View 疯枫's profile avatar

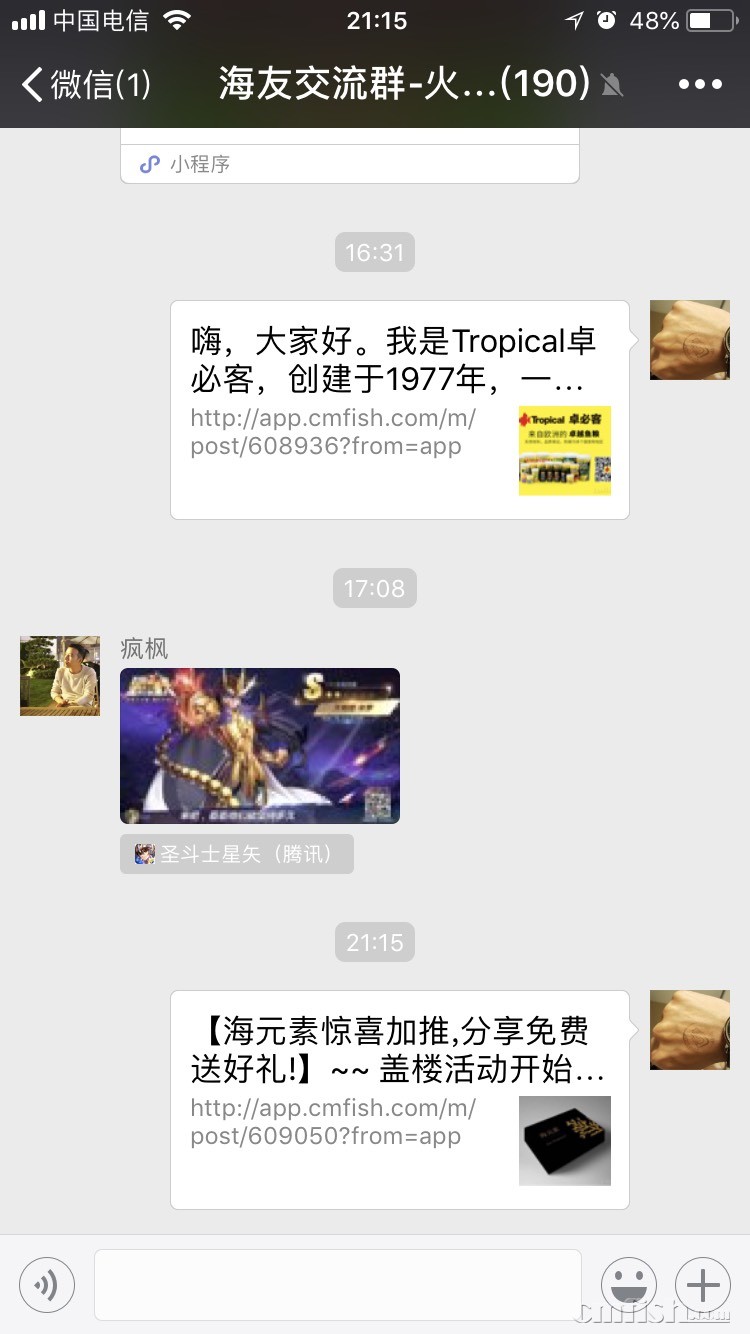click(x=60, y=676)
